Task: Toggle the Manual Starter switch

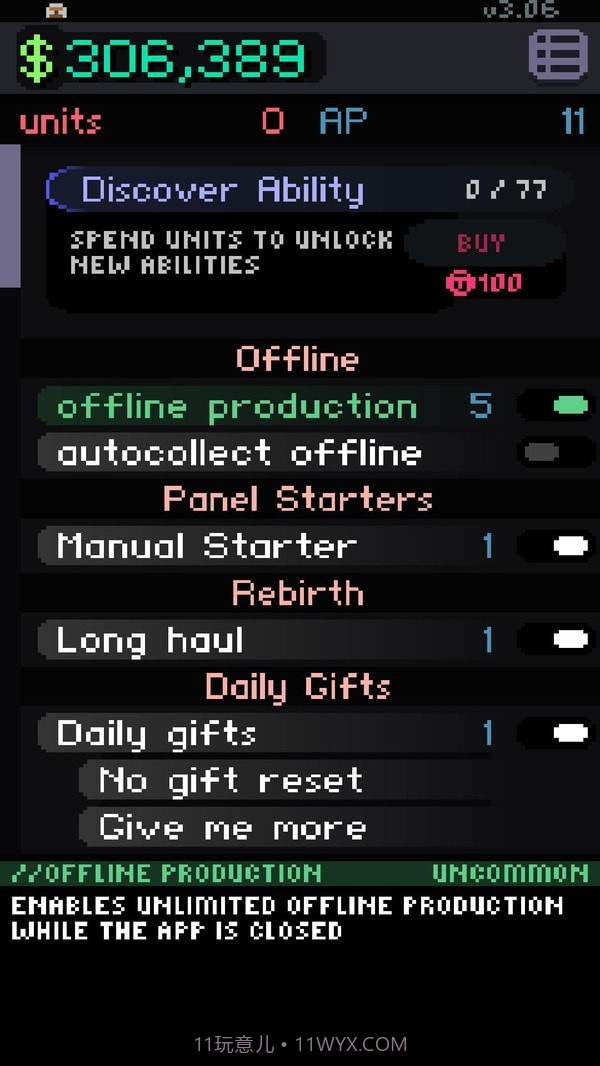Action: [558, 546]
